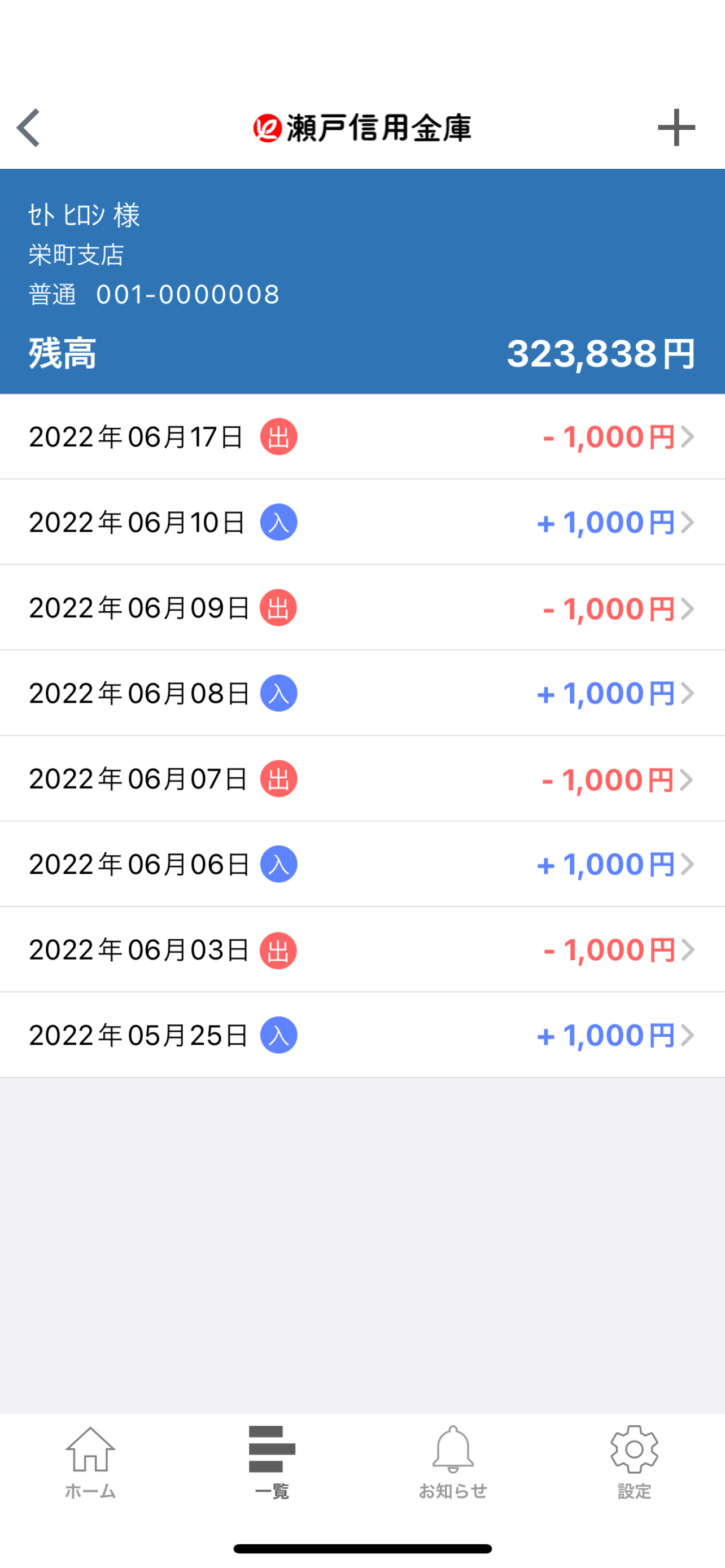
Task: View details of the 2022年06月09日 transaction
Action: point(362,607)
